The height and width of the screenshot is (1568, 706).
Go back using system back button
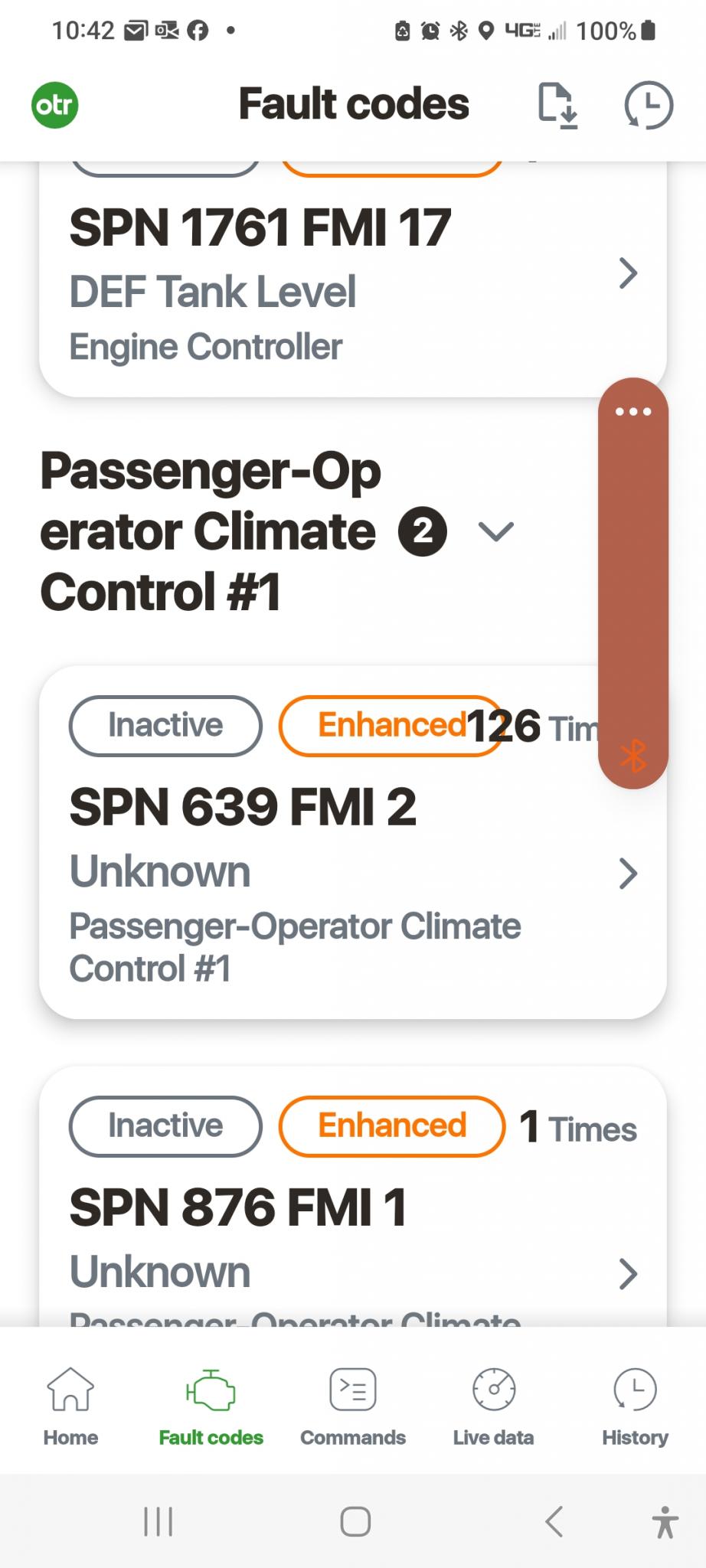coord(554,1521)
